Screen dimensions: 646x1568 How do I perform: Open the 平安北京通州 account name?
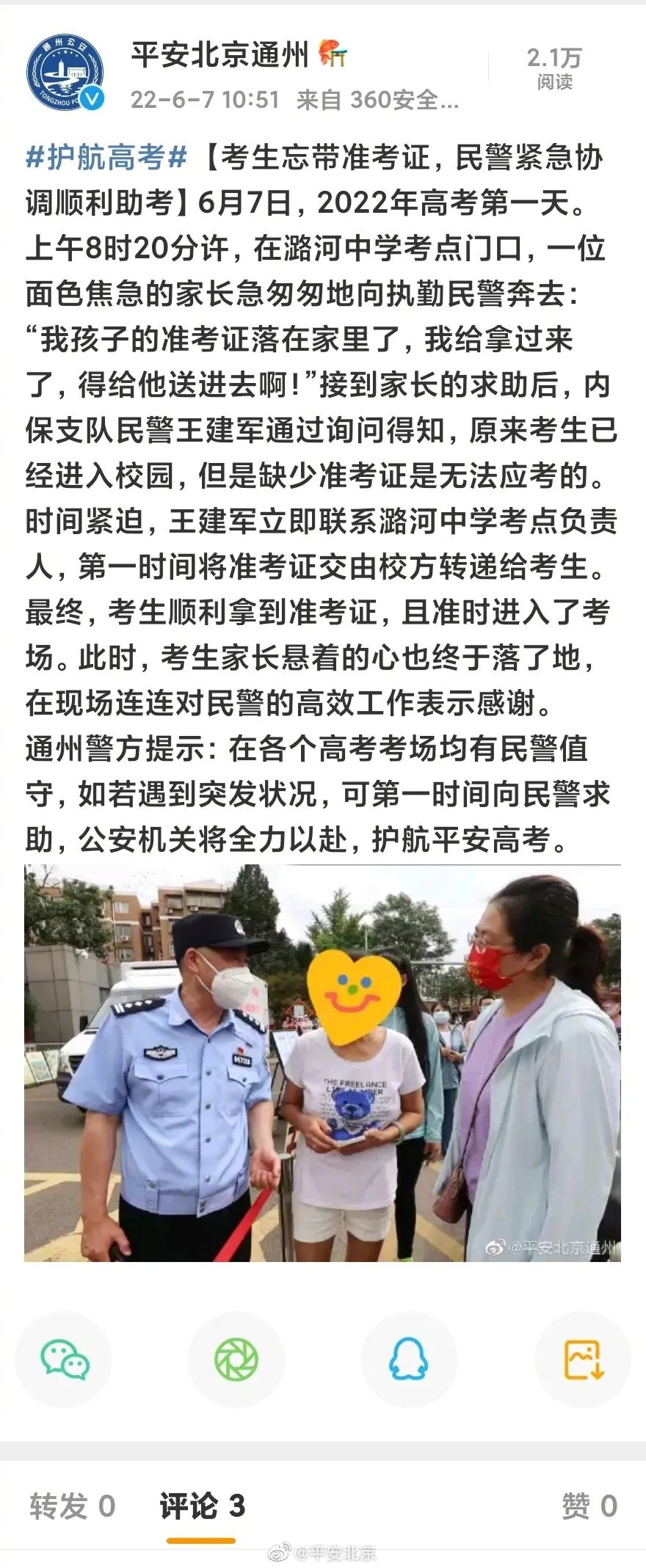coord(219,56)
